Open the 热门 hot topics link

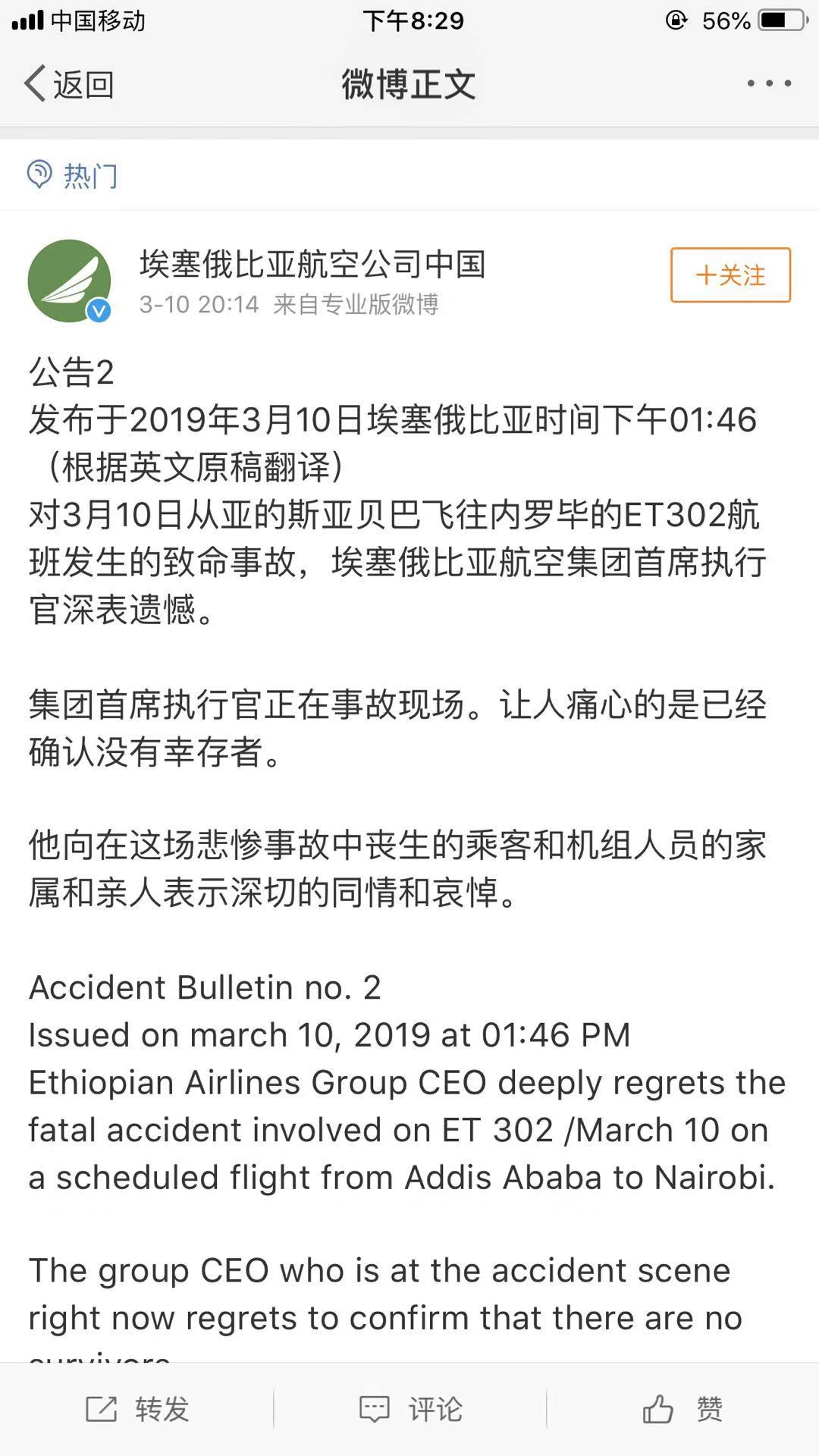click(73, 175)
